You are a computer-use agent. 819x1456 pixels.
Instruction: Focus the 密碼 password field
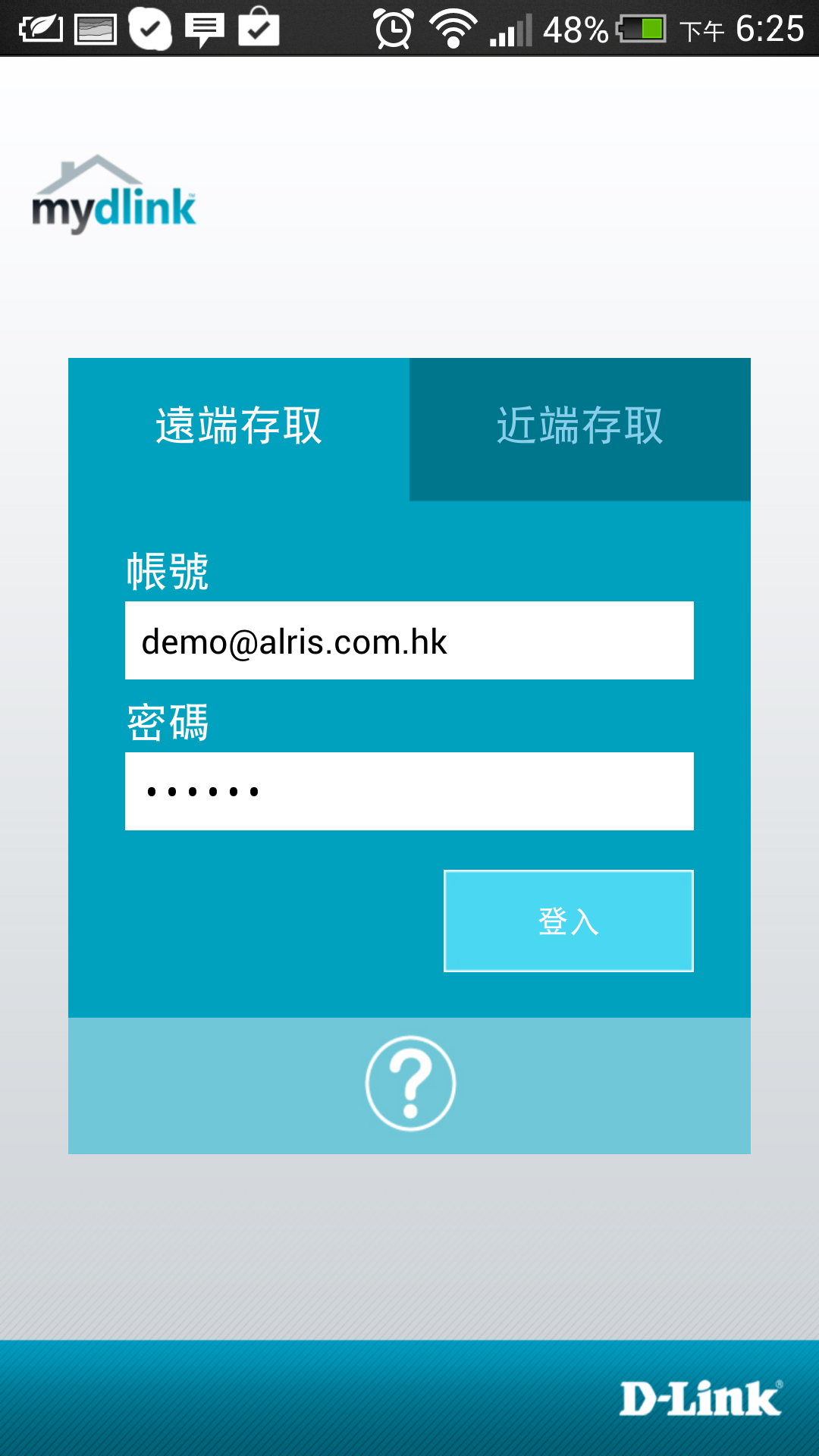[409, 791]
